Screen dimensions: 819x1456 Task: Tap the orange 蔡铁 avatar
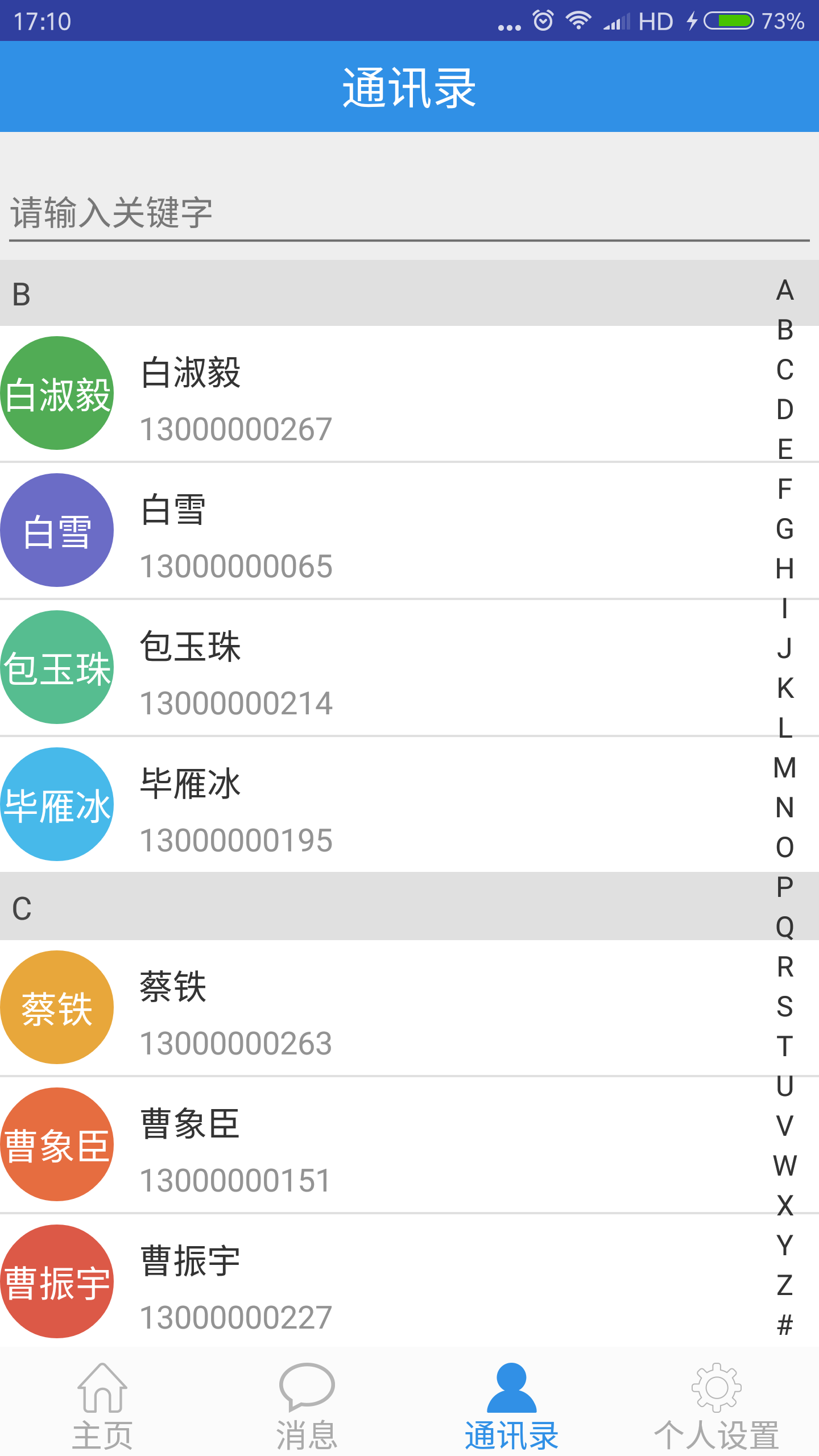tap(57, 1007)
